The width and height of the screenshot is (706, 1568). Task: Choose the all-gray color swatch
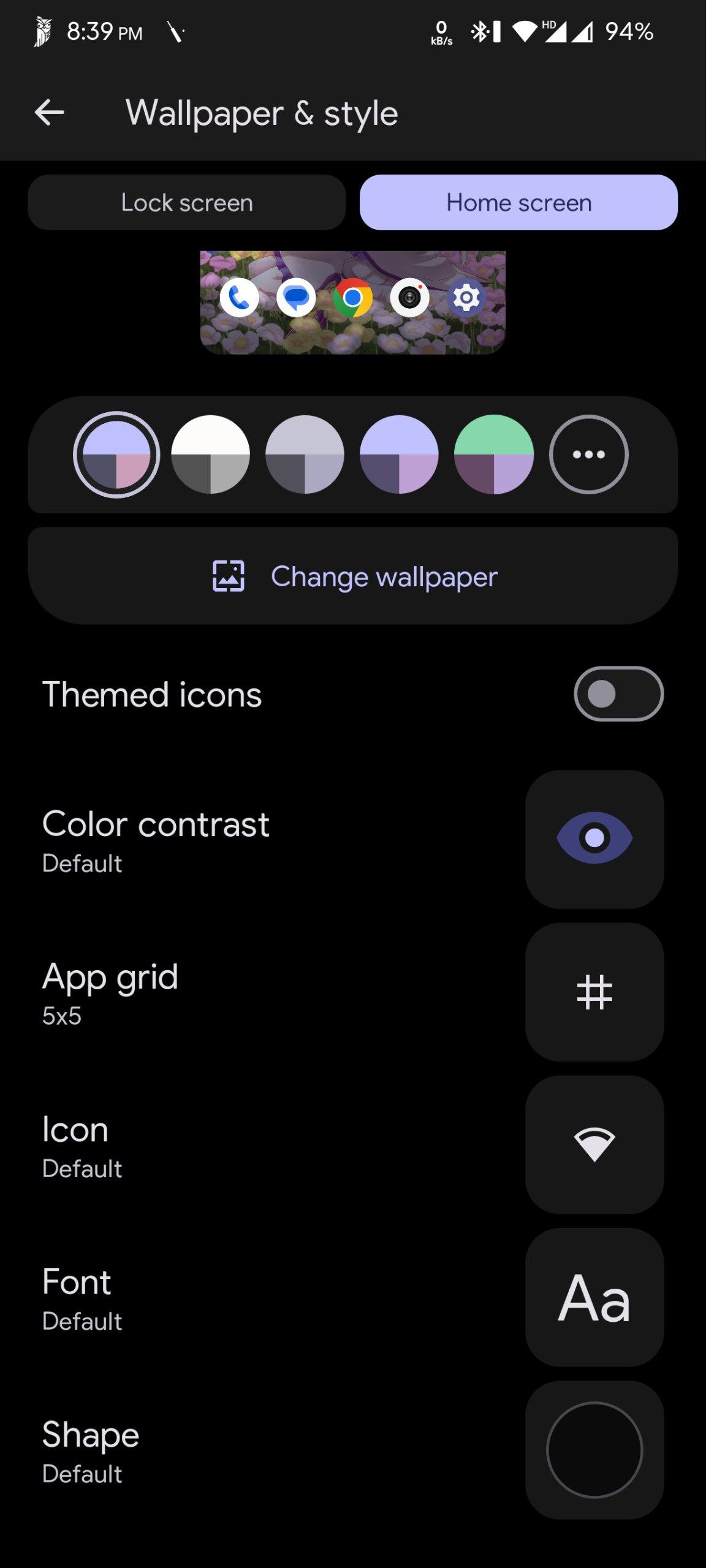pos(305,454)
